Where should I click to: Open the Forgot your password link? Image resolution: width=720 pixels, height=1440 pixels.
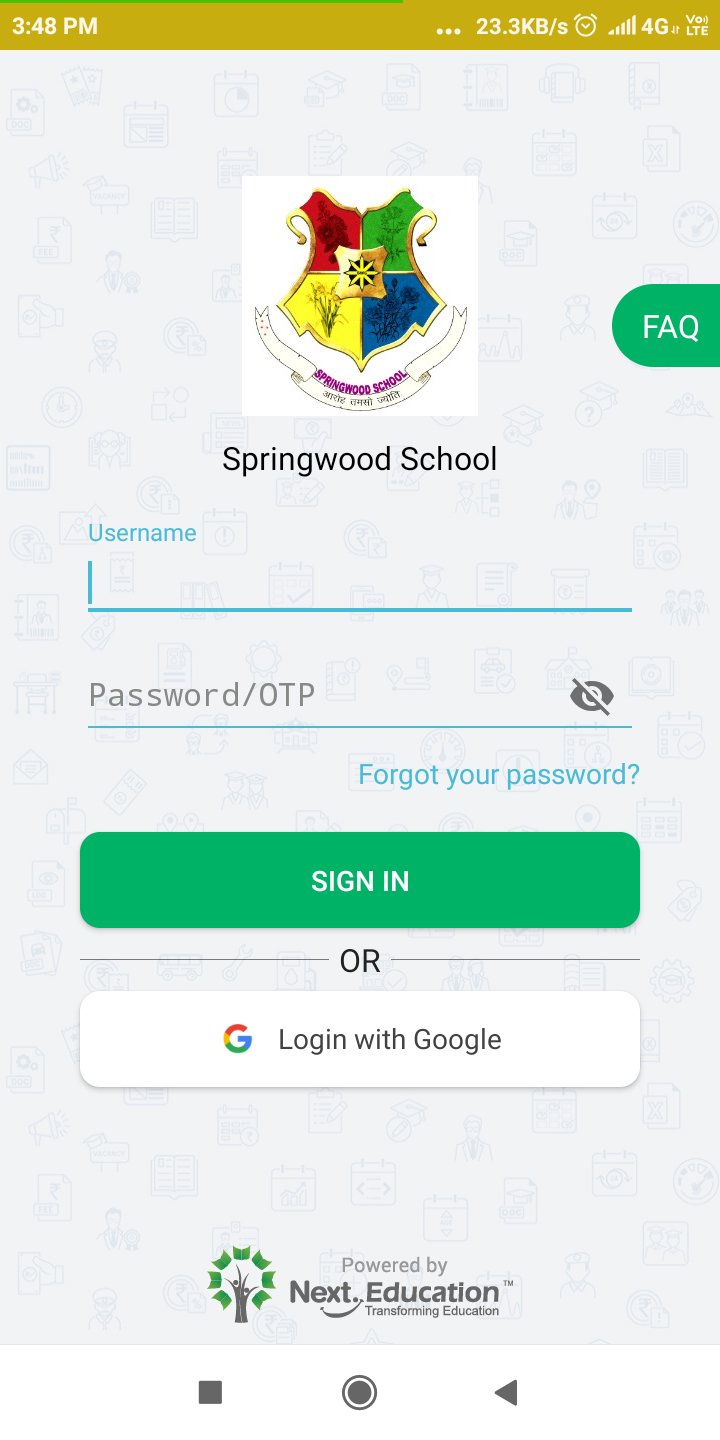coord(498,775)
